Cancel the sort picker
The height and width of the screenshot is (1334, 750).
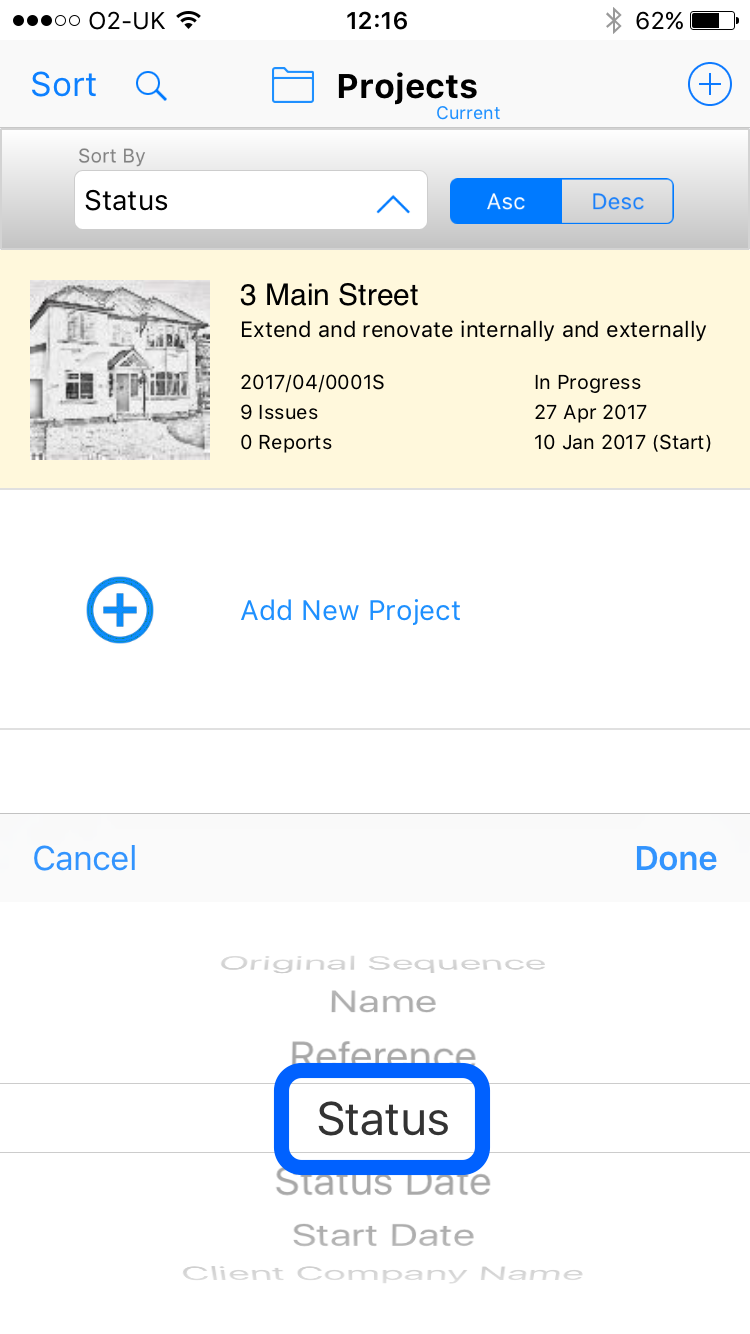pyautogui.click(x=85, y=858)
